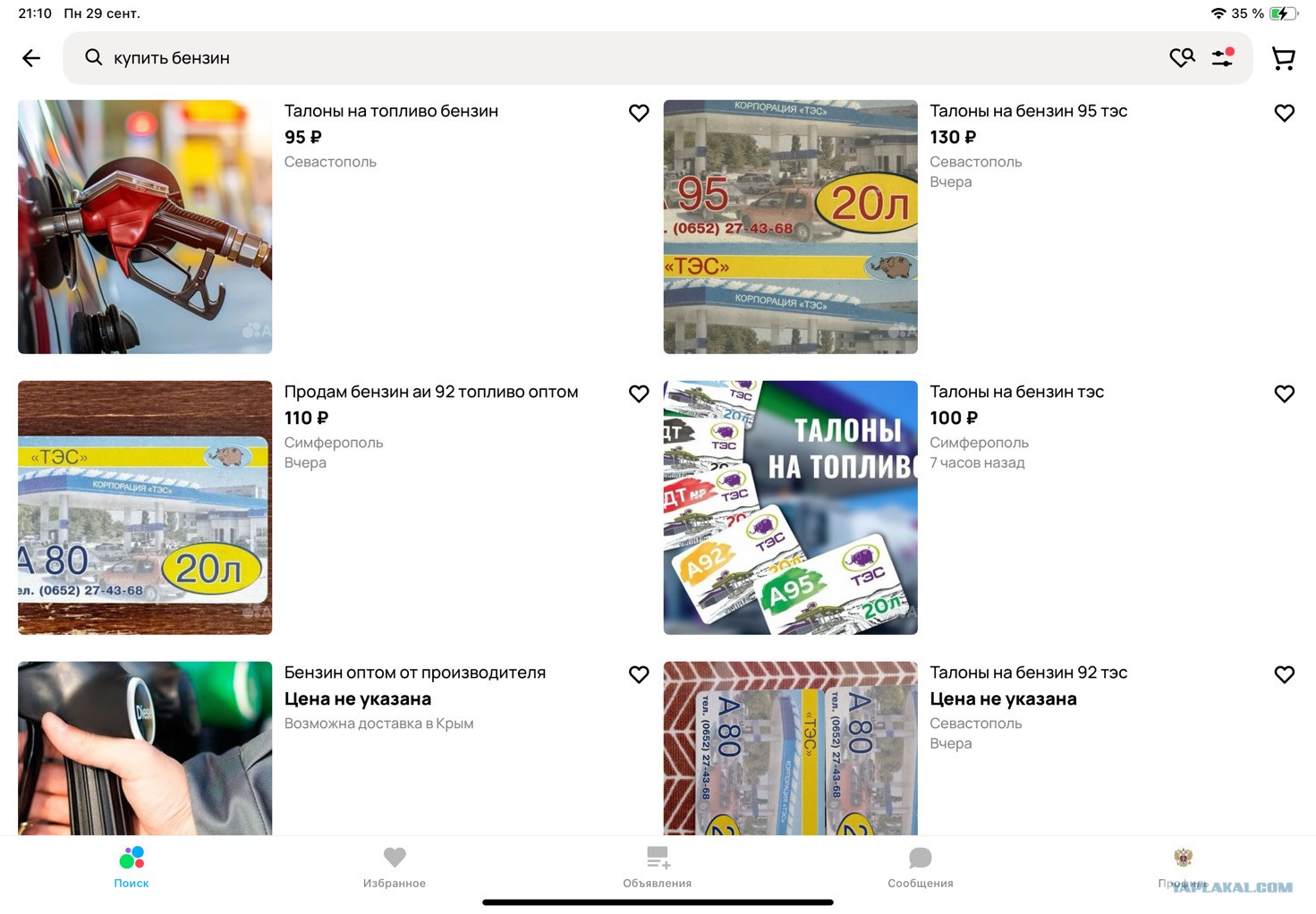Like the "Продам бензин аи 92" listing

point(639,394)
